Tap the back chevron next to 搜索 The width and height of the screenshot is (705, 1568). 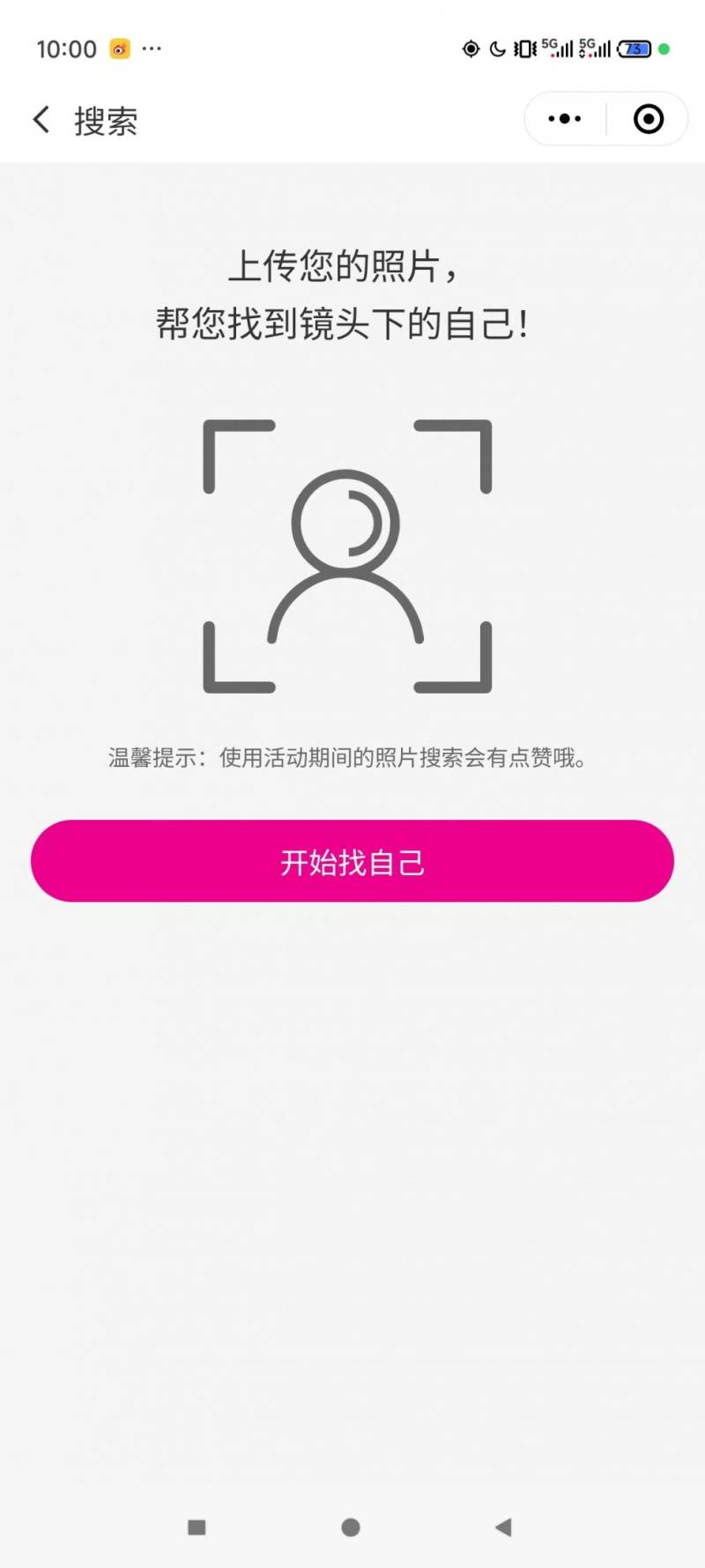41,119
